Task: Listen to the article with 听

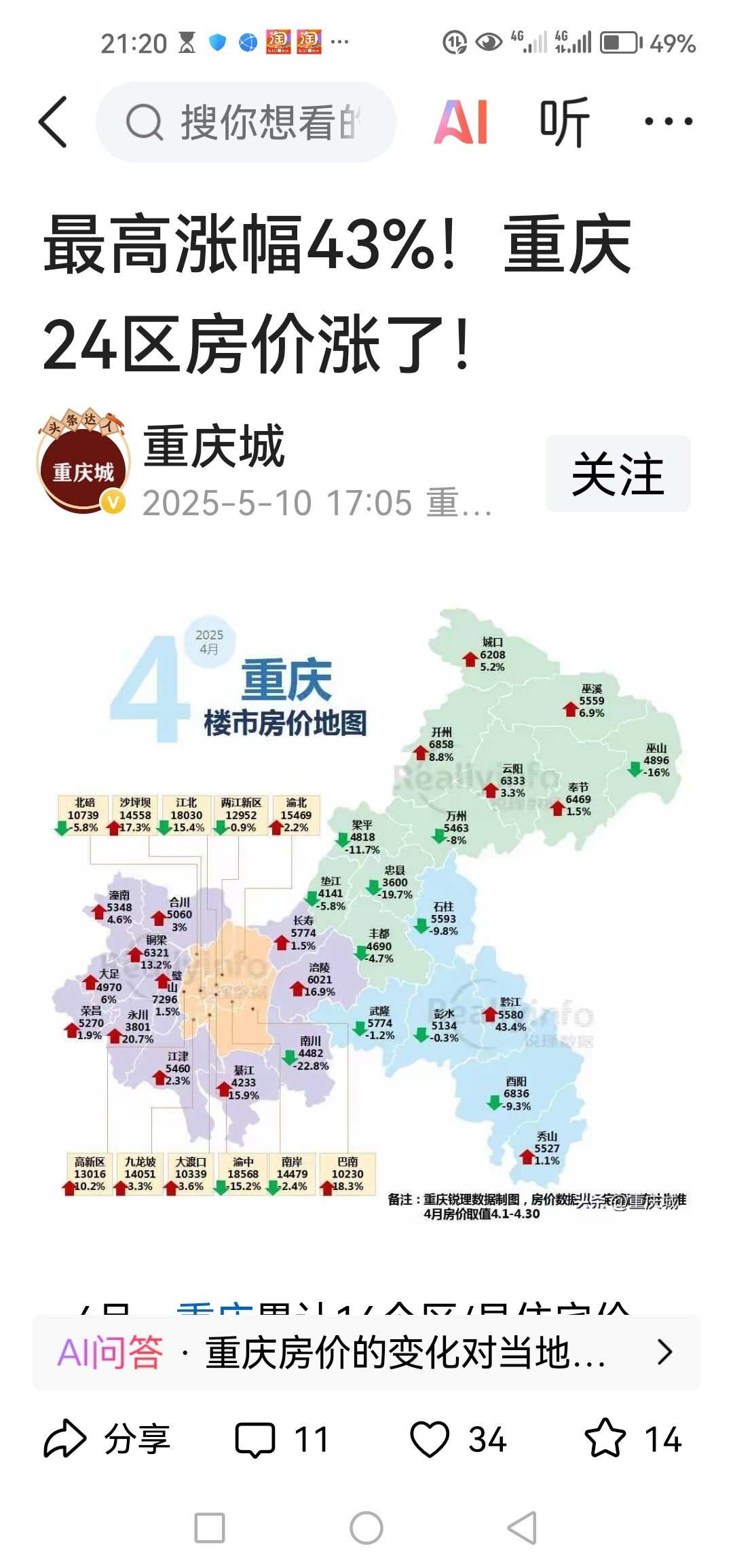Action: [565, 122]
